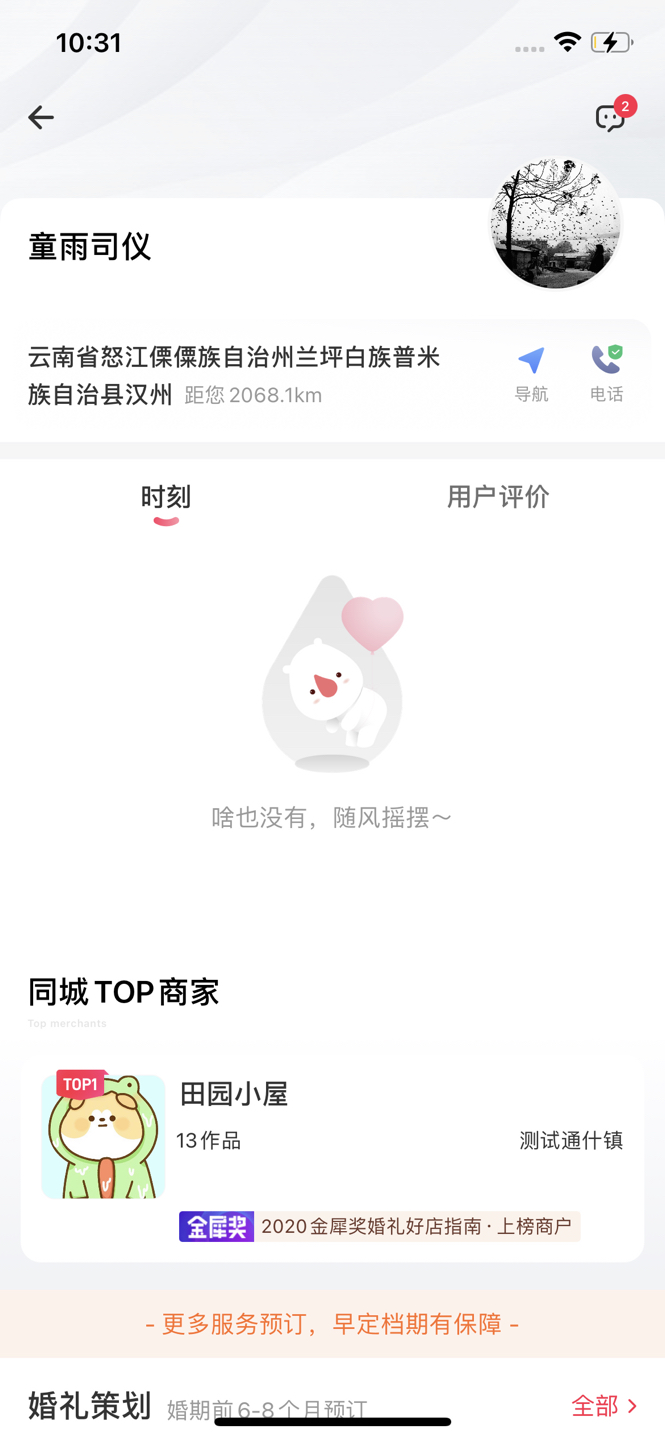Call the merchant via 电话
This screenshot has width=665, height=1440.
[606, 374]
